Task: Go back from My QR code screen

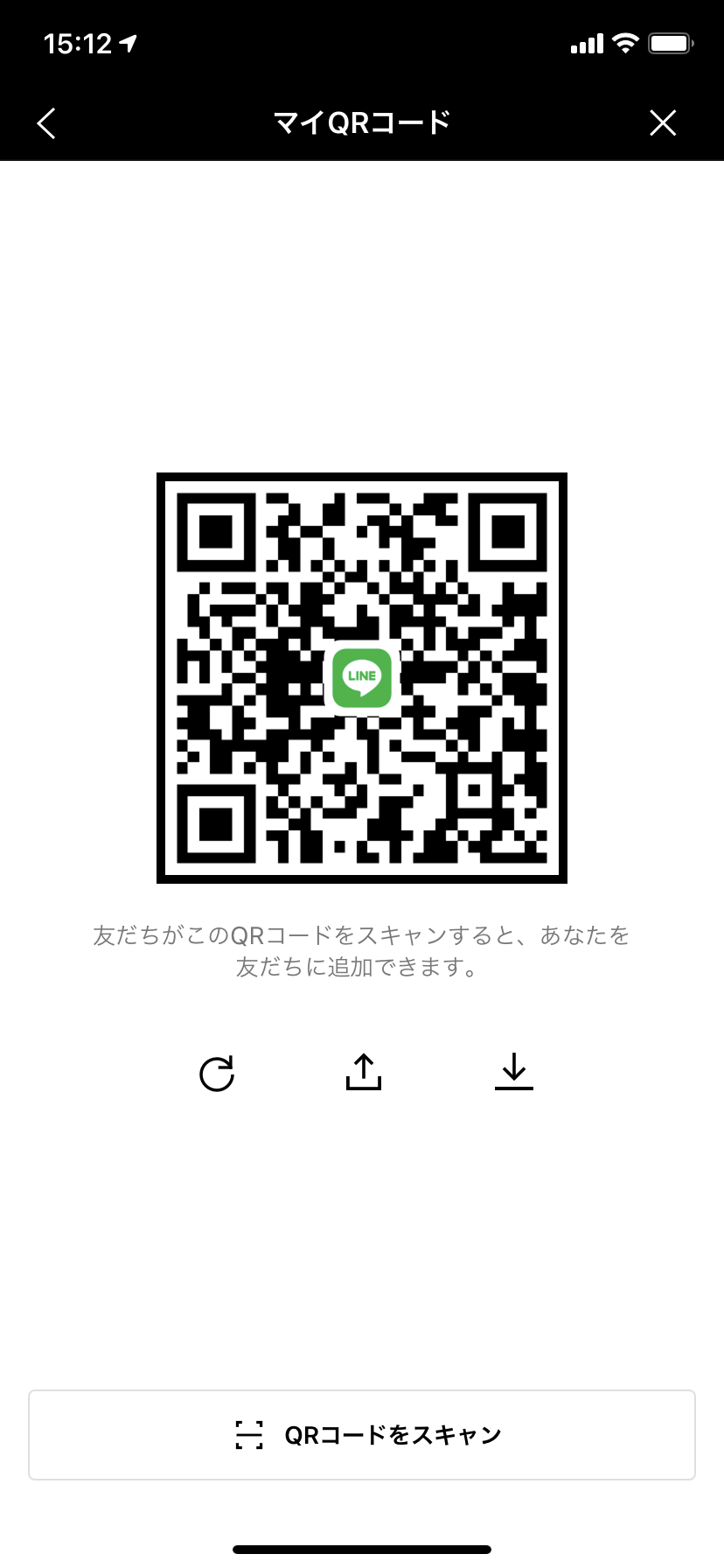Action: point(47,123)
